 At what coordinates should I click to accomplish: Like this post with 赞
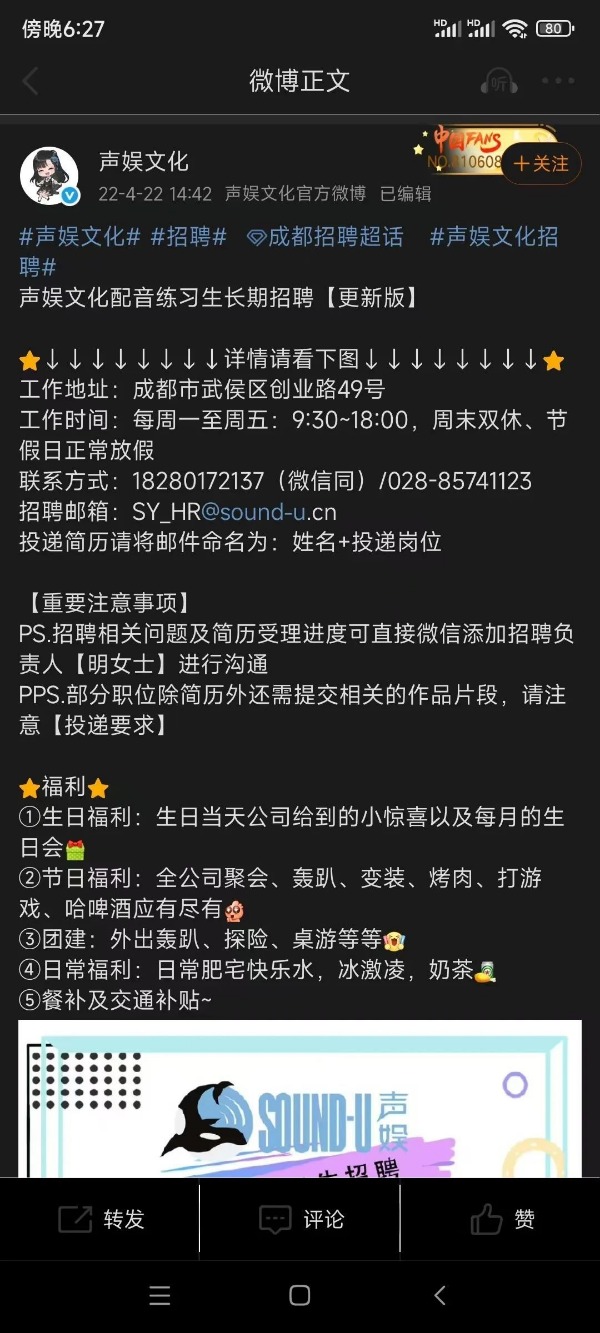[x=502, y=1219]
